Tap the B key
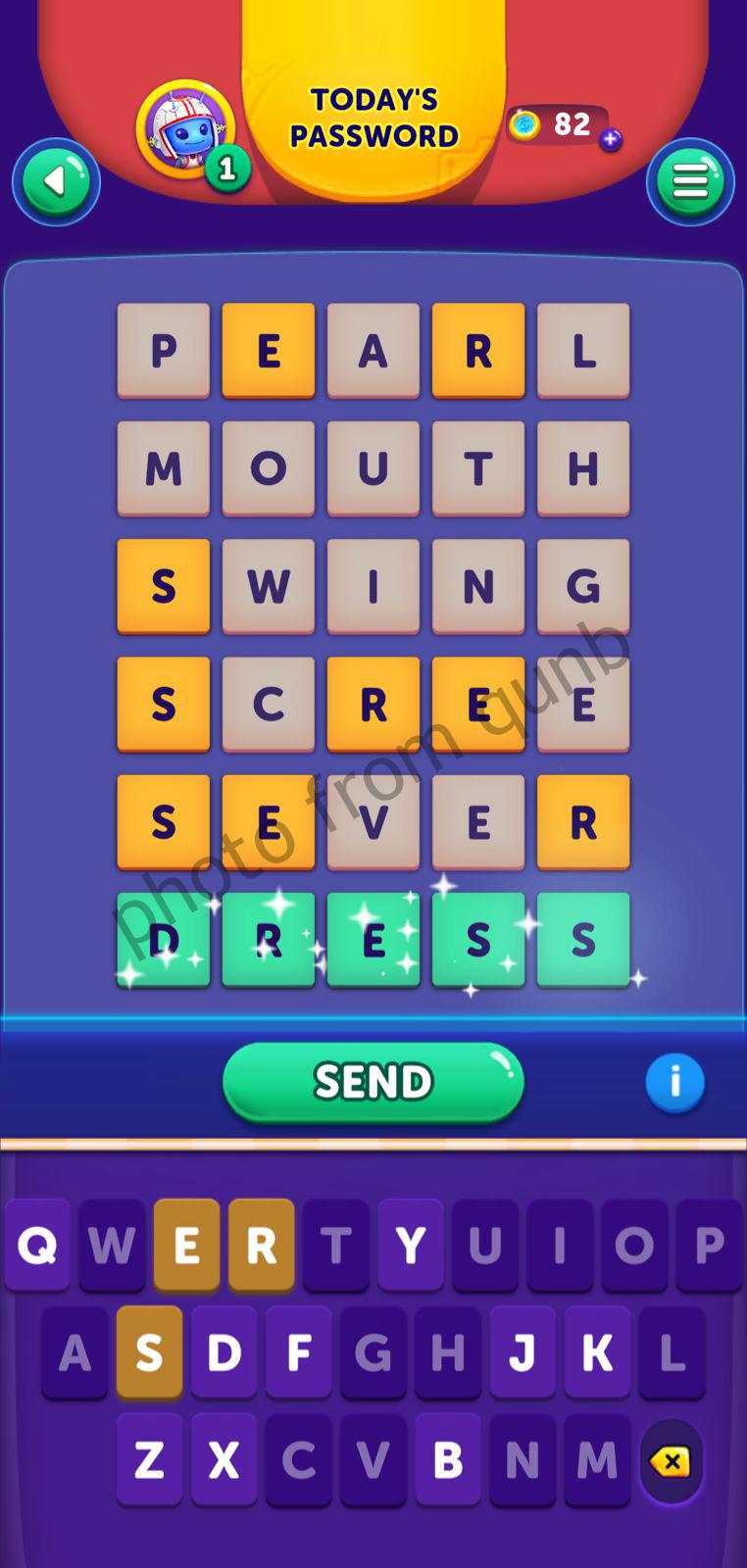Viewport: 747px width, 1568px height. pyautogui.click(x=448, y=1460)
